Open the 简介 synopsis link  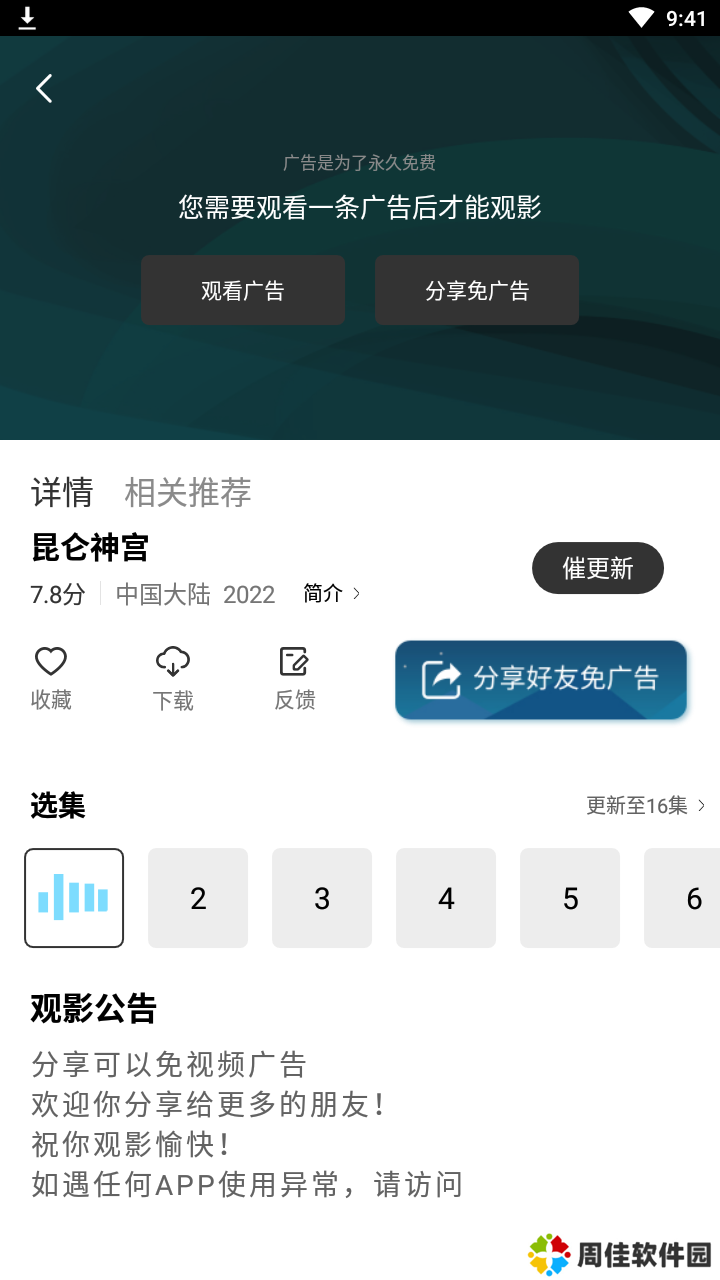pyautogui.click(x=332, y=594)
